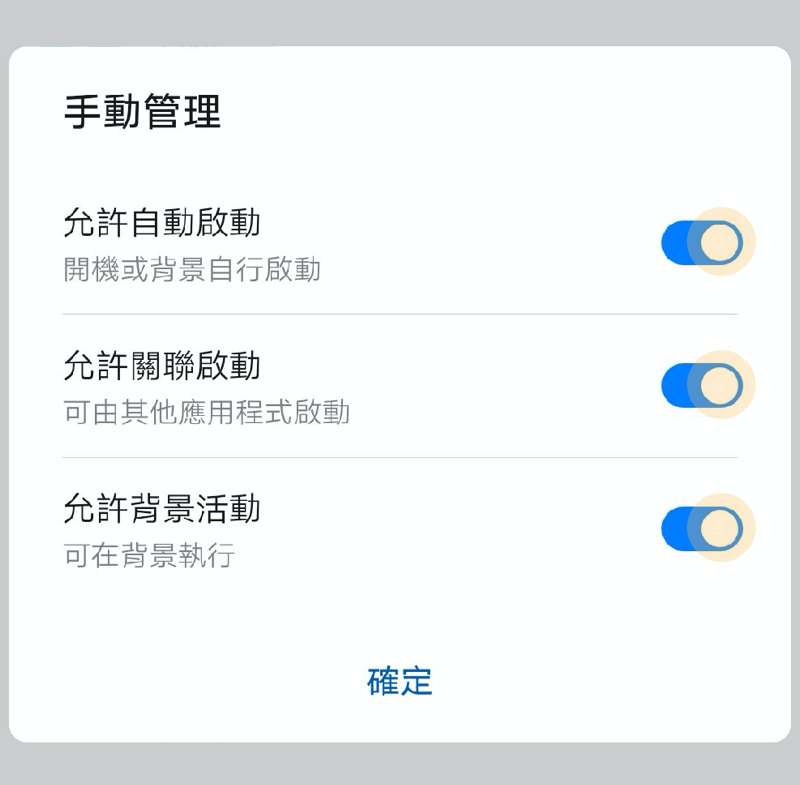Turn off the 允許自動啟動 switch
The height and width of the screenshot is (785, 800).
703,243
